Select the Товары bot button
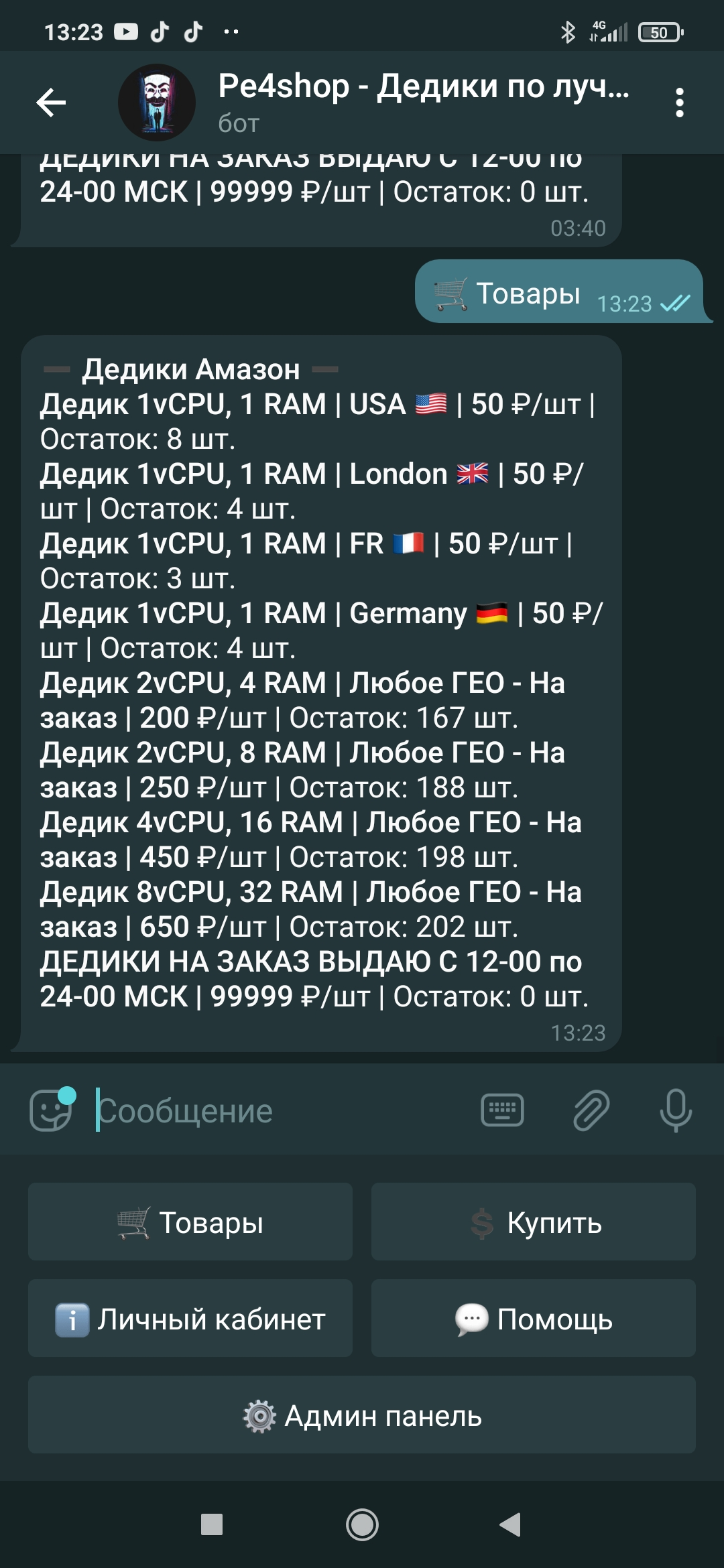The width and height of the screenshot is (724, 1568). tap(190, 1222)
